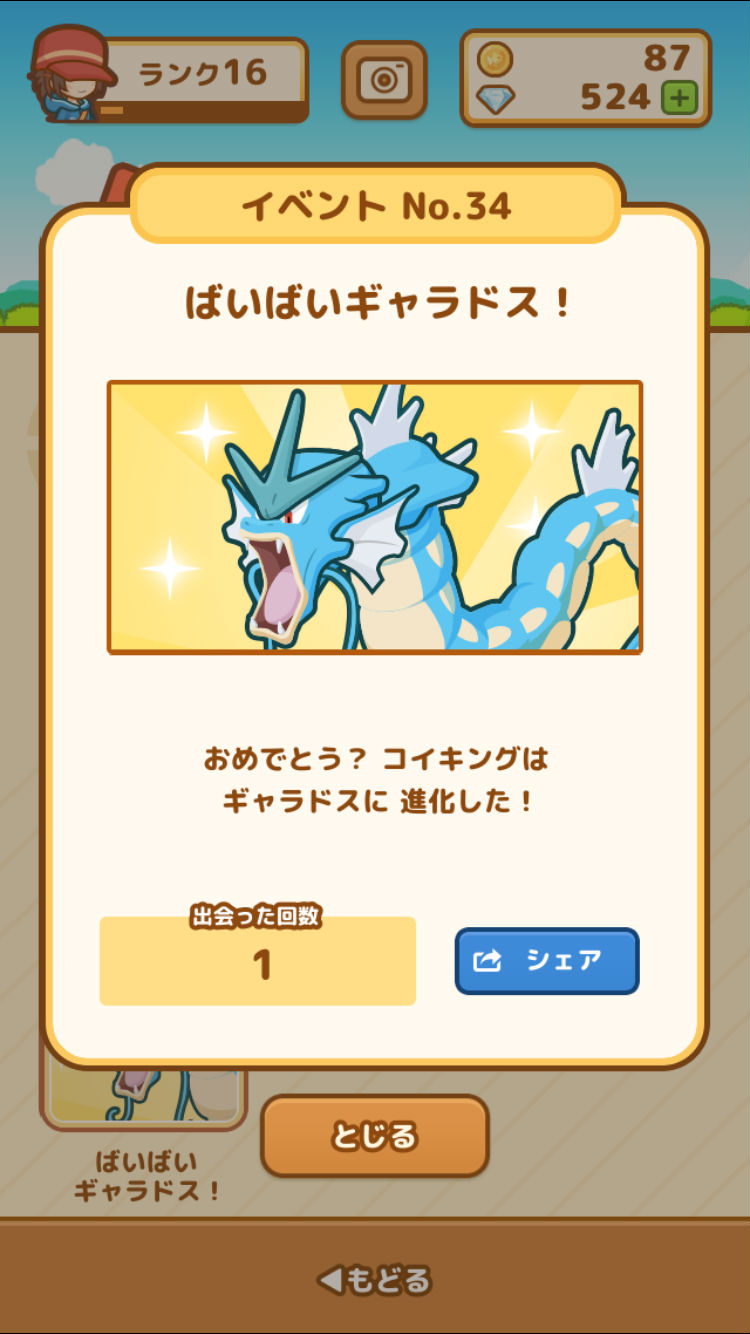Share the Gyarados event via シェア

pos(546,961)
